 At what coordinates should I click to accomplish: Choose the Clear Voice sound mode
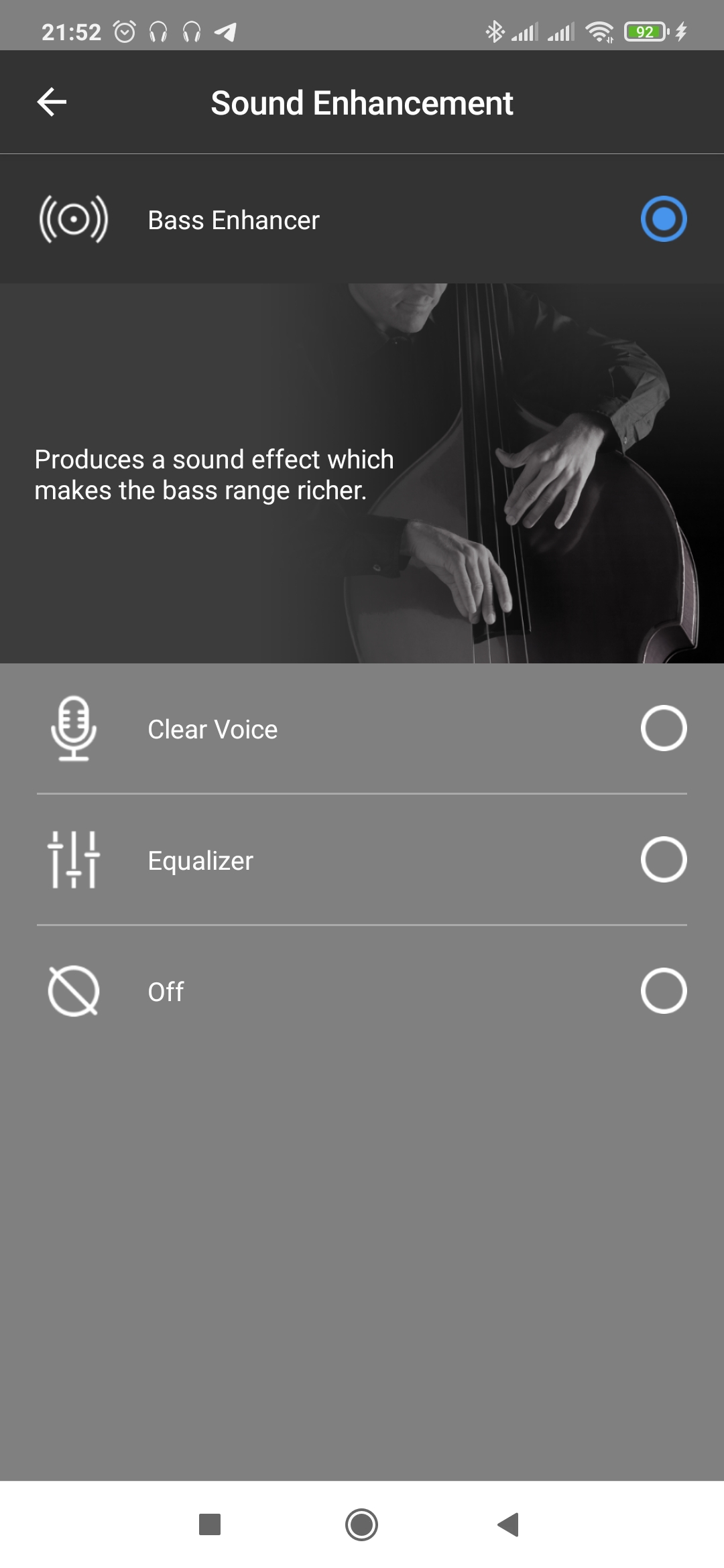click(663, 728)
